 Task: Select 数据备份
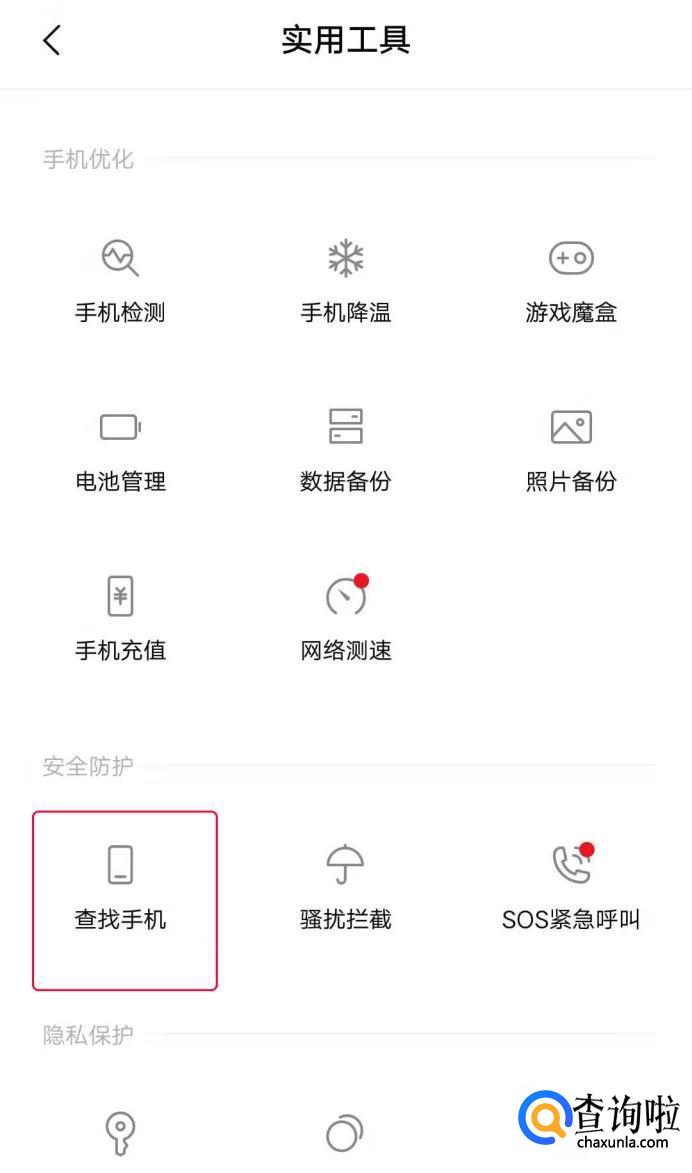(346, 449)
